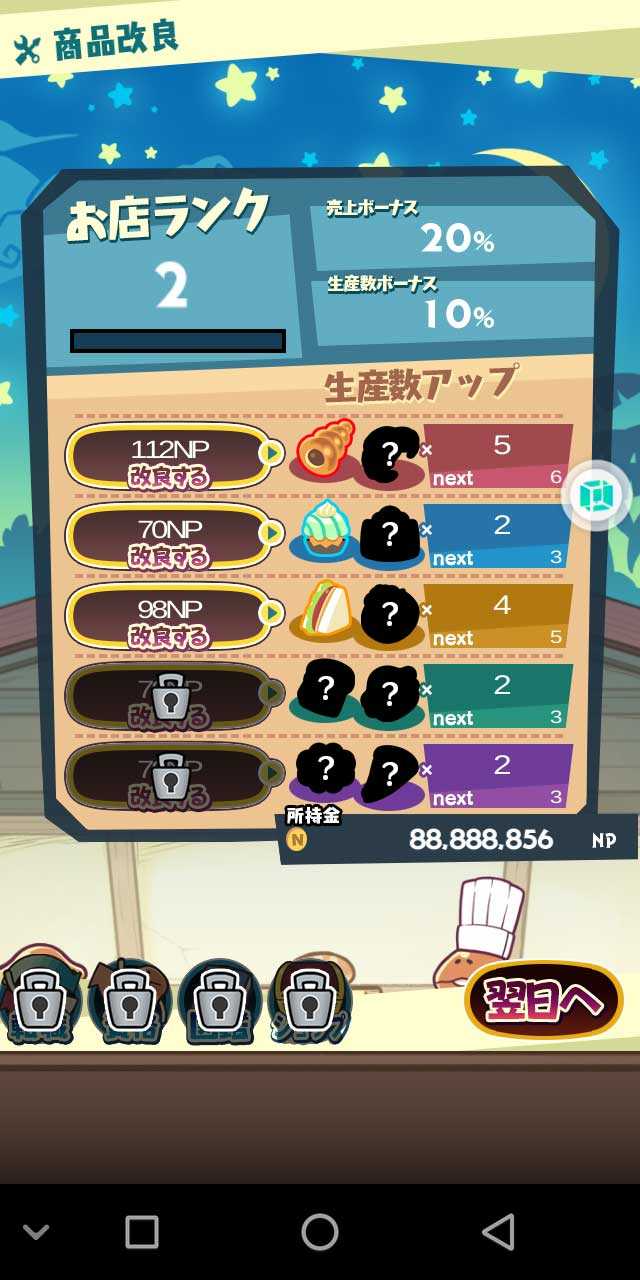This screenshot has height=1280, width=640.
Task: Tap the 翌日へ next day button
Action: click(x=543, y=1000)
